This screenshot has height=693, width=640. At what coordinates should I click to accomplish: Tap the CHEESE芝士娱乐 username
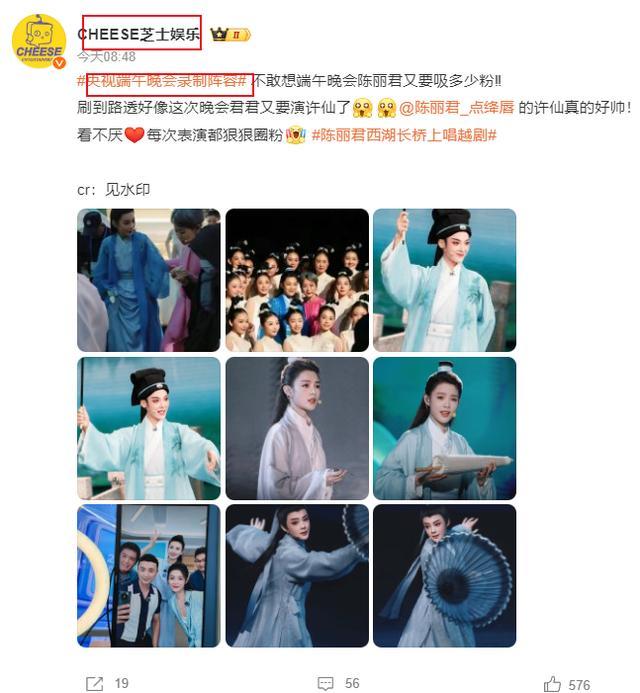click(x=139, y=32)
